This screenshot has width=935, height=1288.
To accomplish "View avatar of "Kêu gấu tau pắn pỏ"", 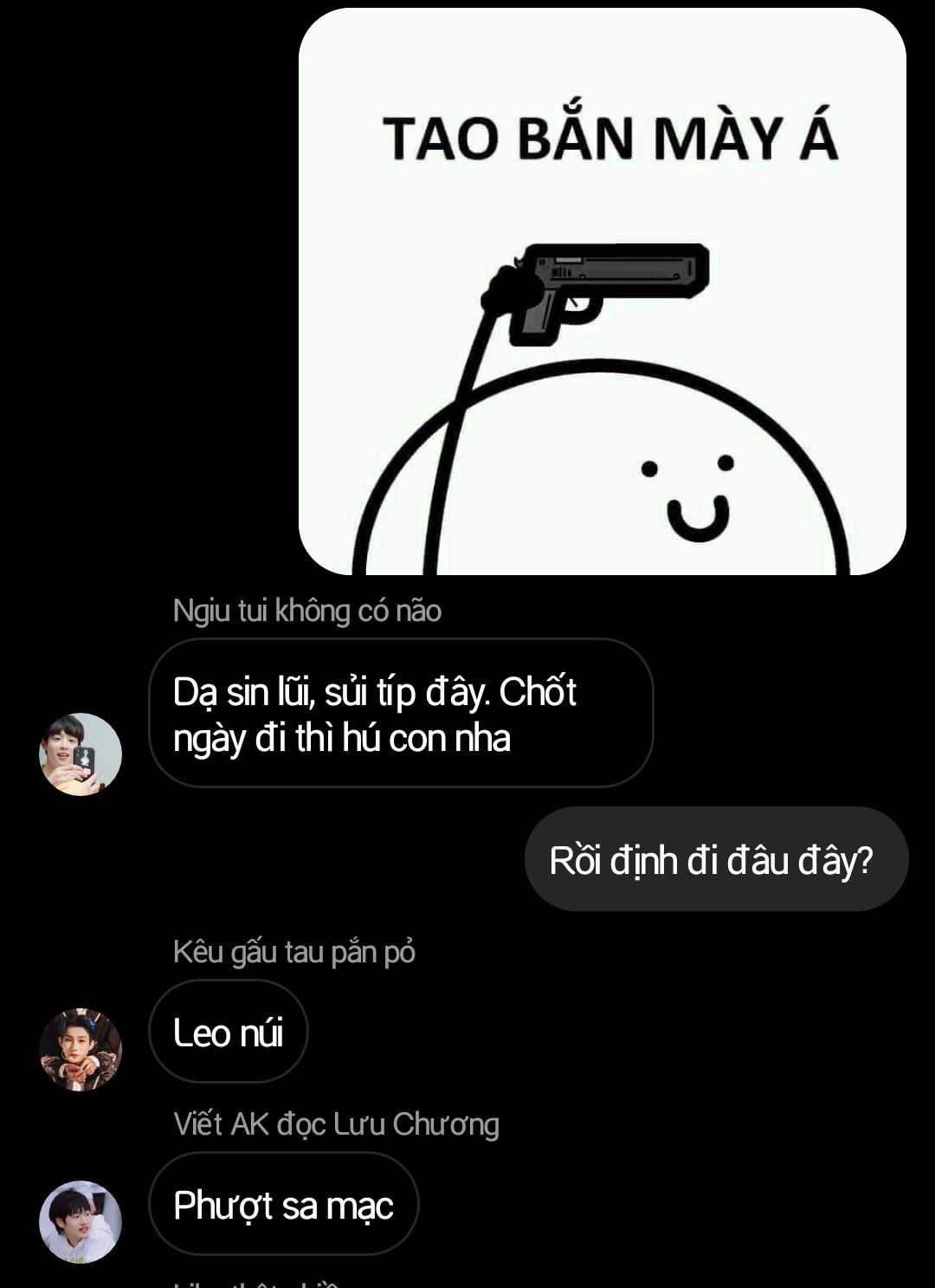I will (81, 1049).
